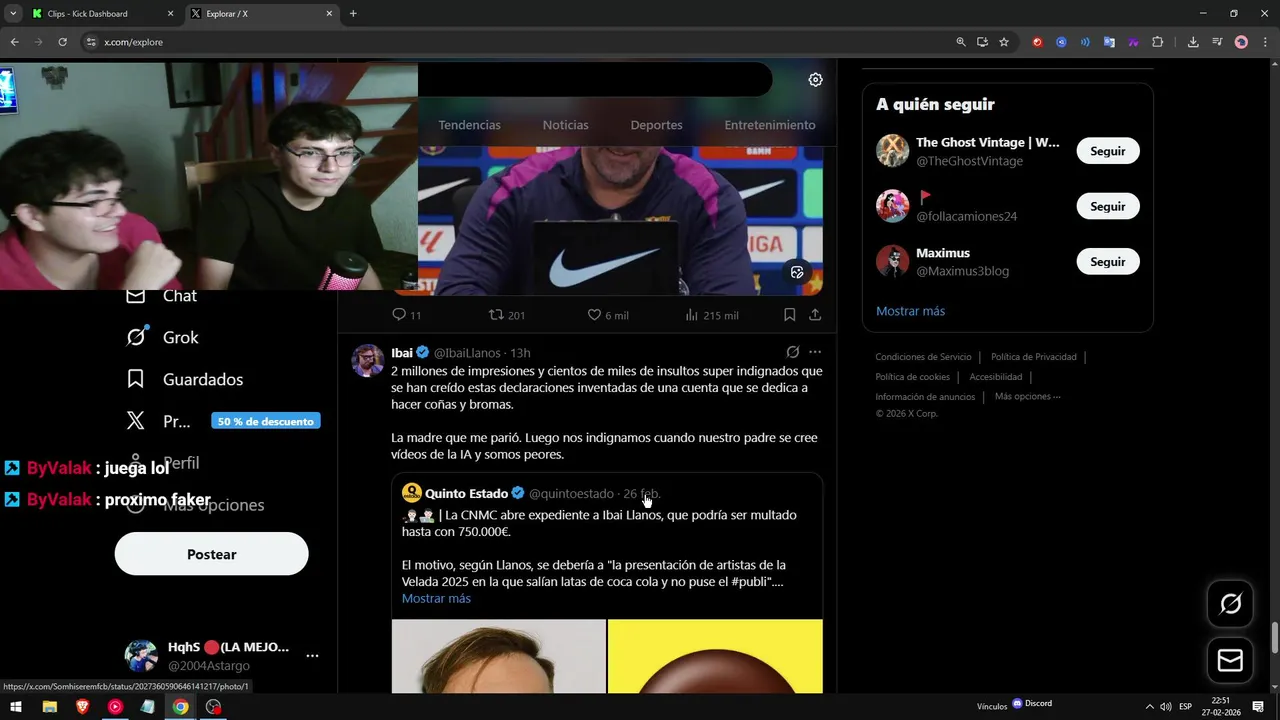Show more accounts to follow

click(x=910, y=311)
